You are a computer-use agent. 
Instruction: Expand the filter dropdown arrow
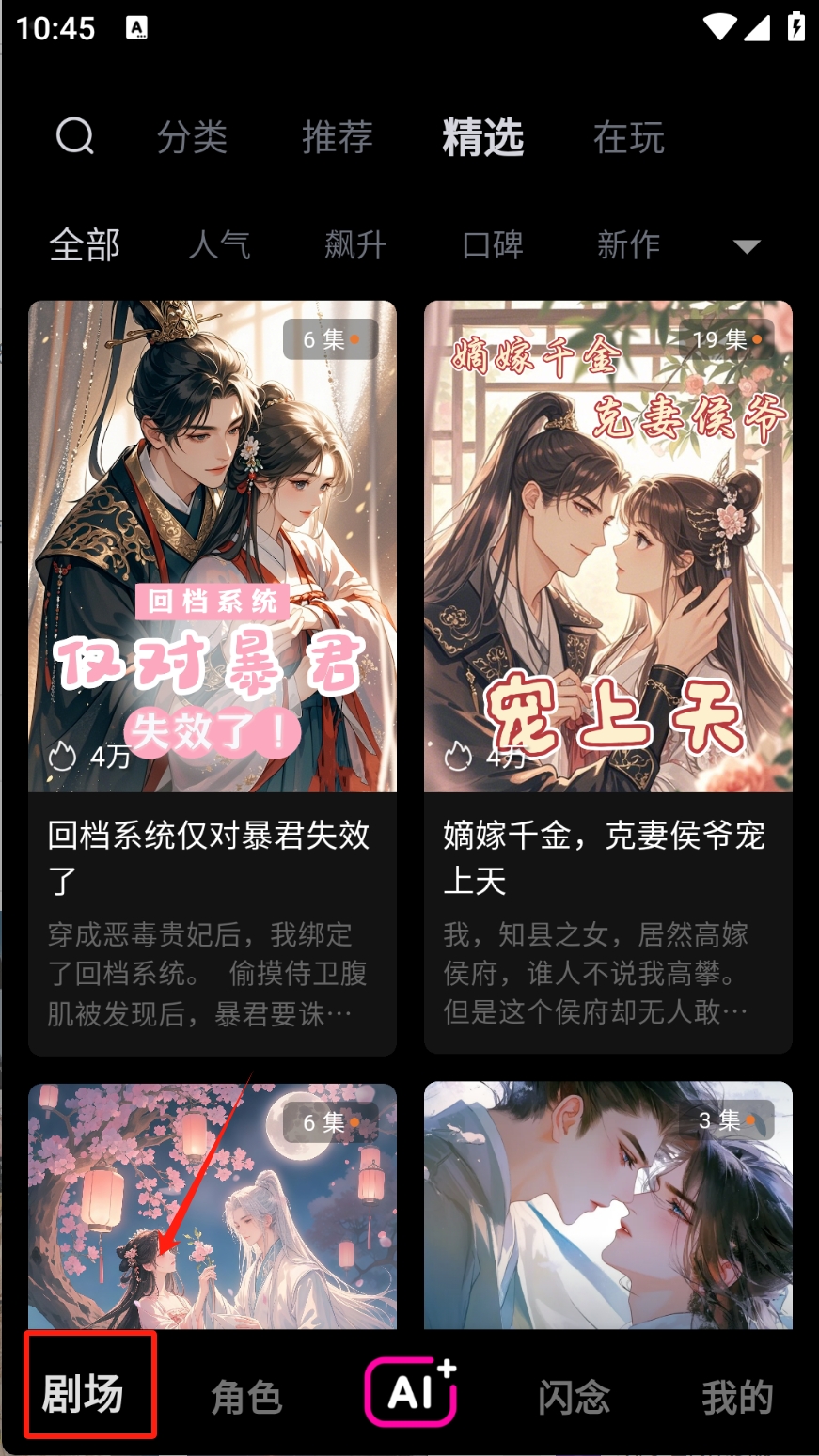coord(747,247)
